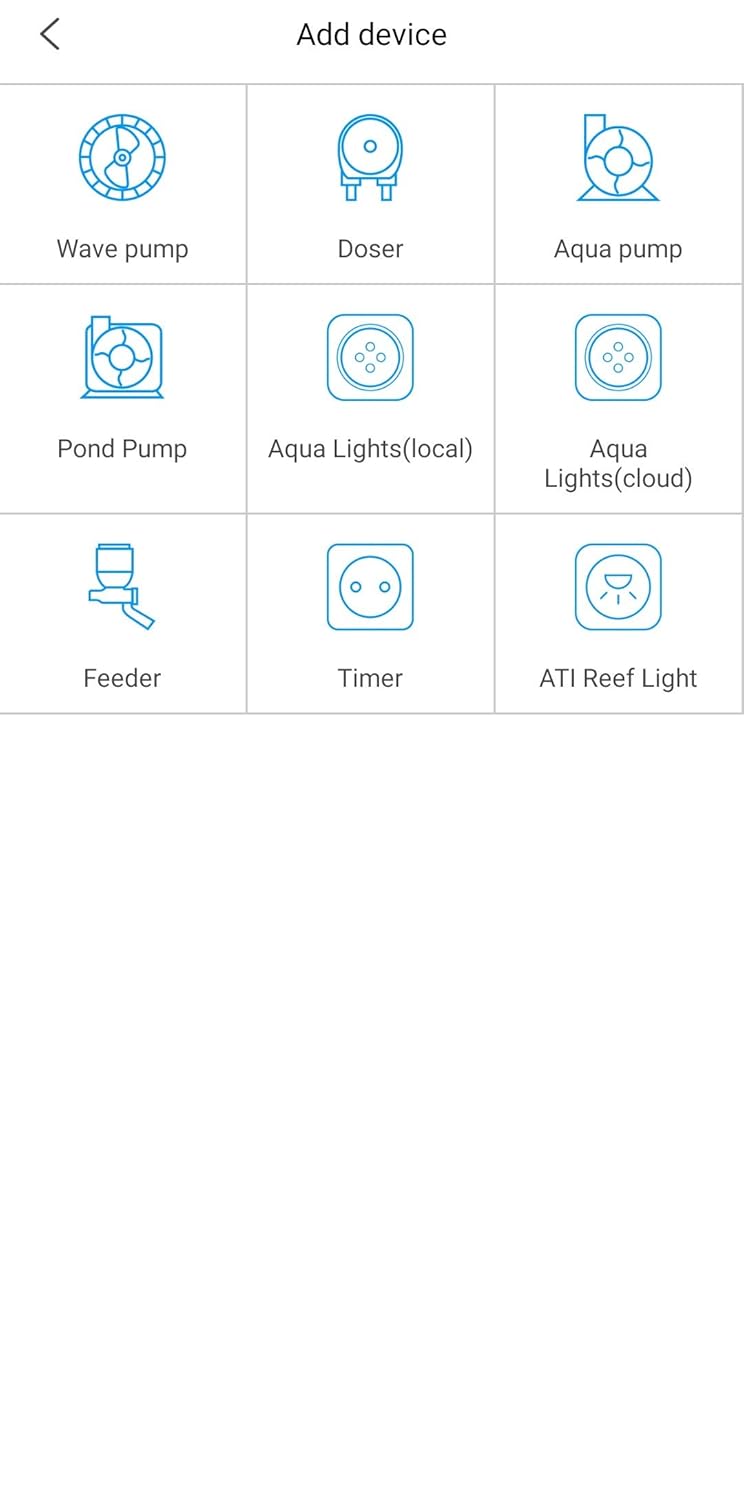Open the Pond Pump option
This screenshot has width=744, height=1500.
pos(123,399)
